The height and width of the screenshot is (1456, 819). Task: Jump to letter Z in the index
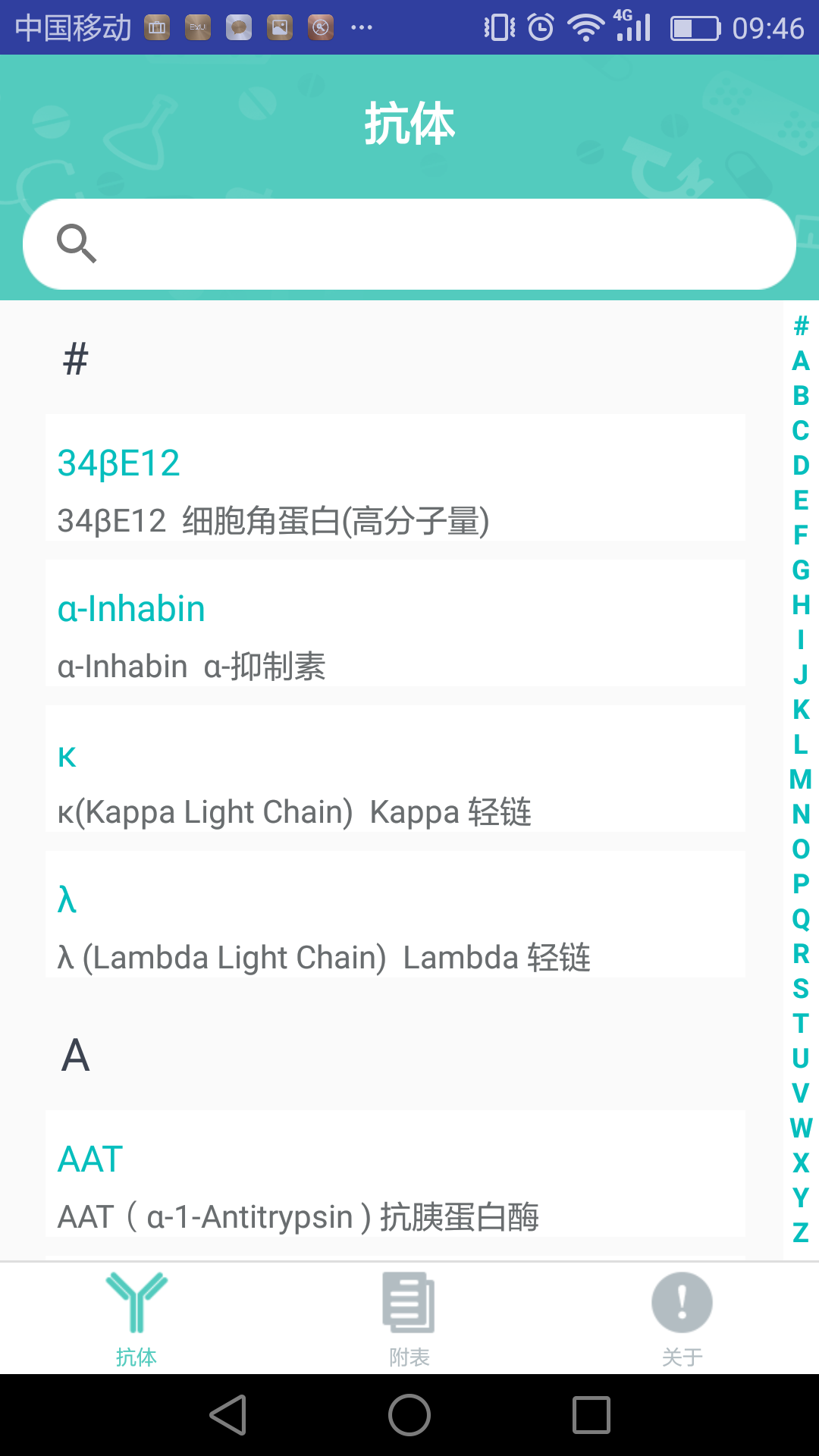tap(801, 1233)
